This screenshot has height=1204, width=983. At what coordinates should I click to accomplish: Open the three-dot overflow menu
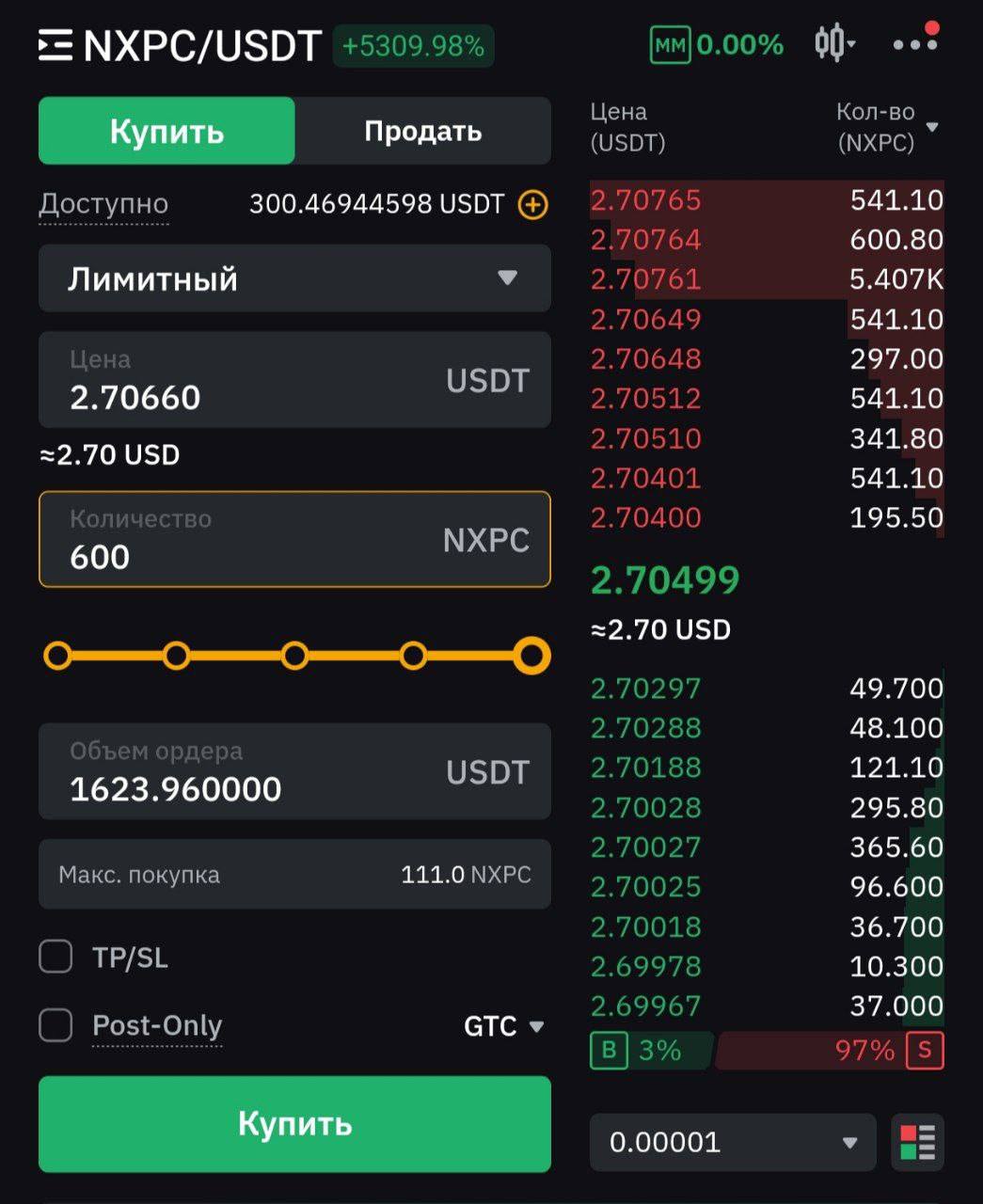914,44
